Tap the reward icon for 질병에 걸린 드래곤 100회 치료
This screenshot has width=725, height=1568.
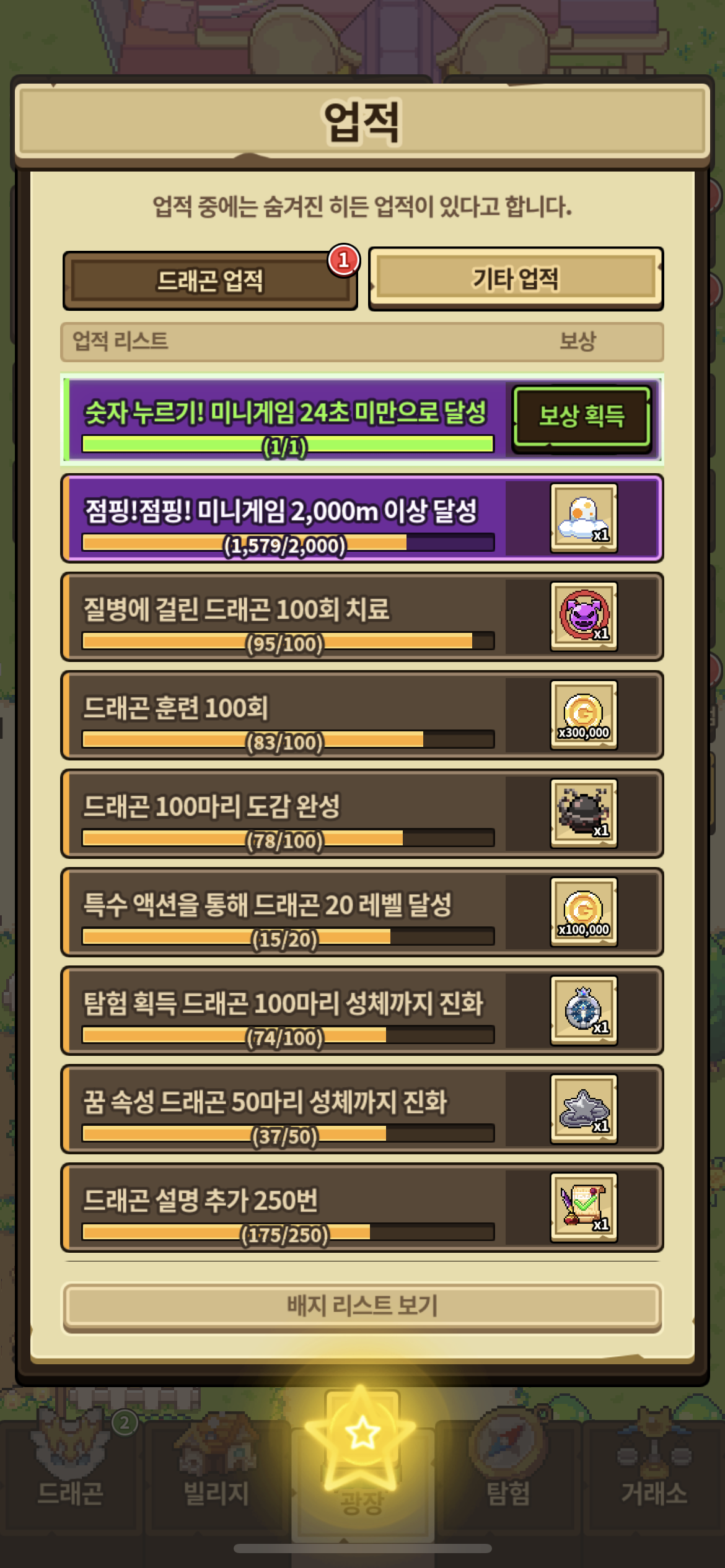[584, 616]
